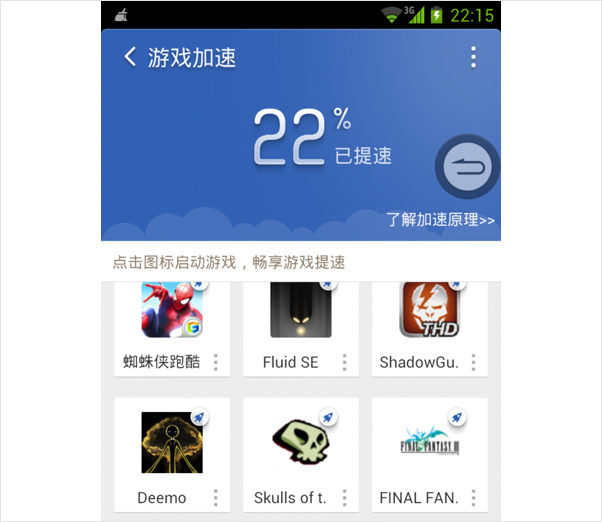
Task: Go back from 游戏加速 screen
Action: pyautogui.click(x=130, y=57)
